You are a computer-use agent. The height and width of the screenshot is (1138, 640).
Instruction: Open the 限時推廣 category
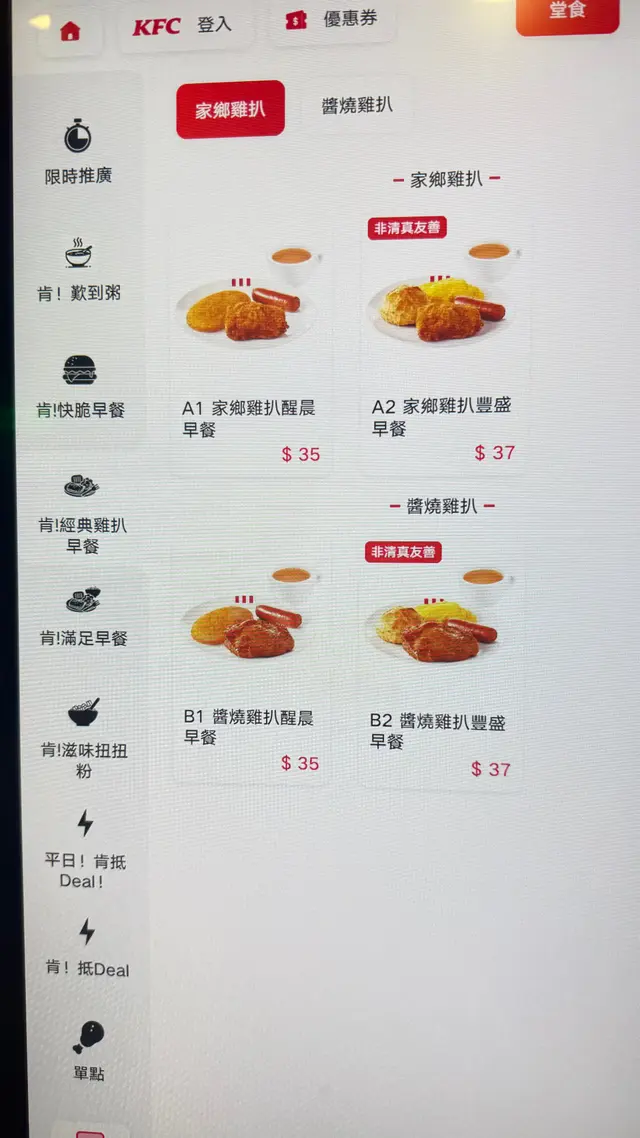pos(78,152)
